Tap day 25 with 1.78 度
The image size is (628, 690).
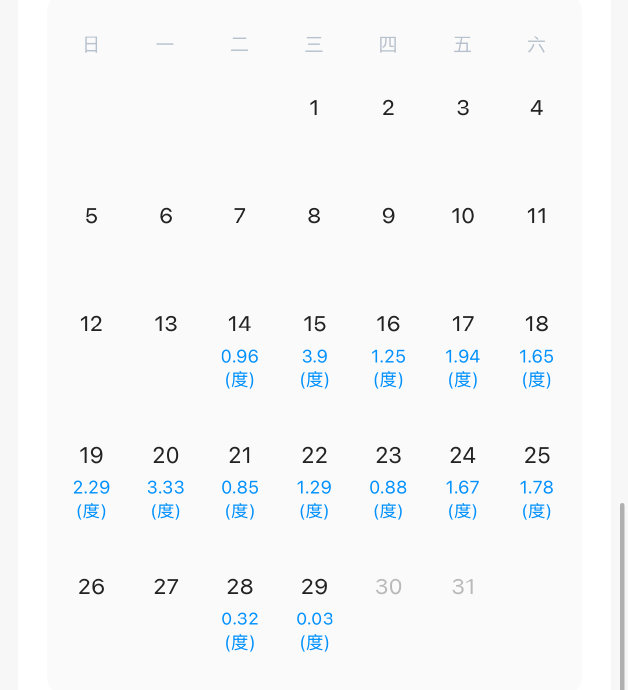536,482
